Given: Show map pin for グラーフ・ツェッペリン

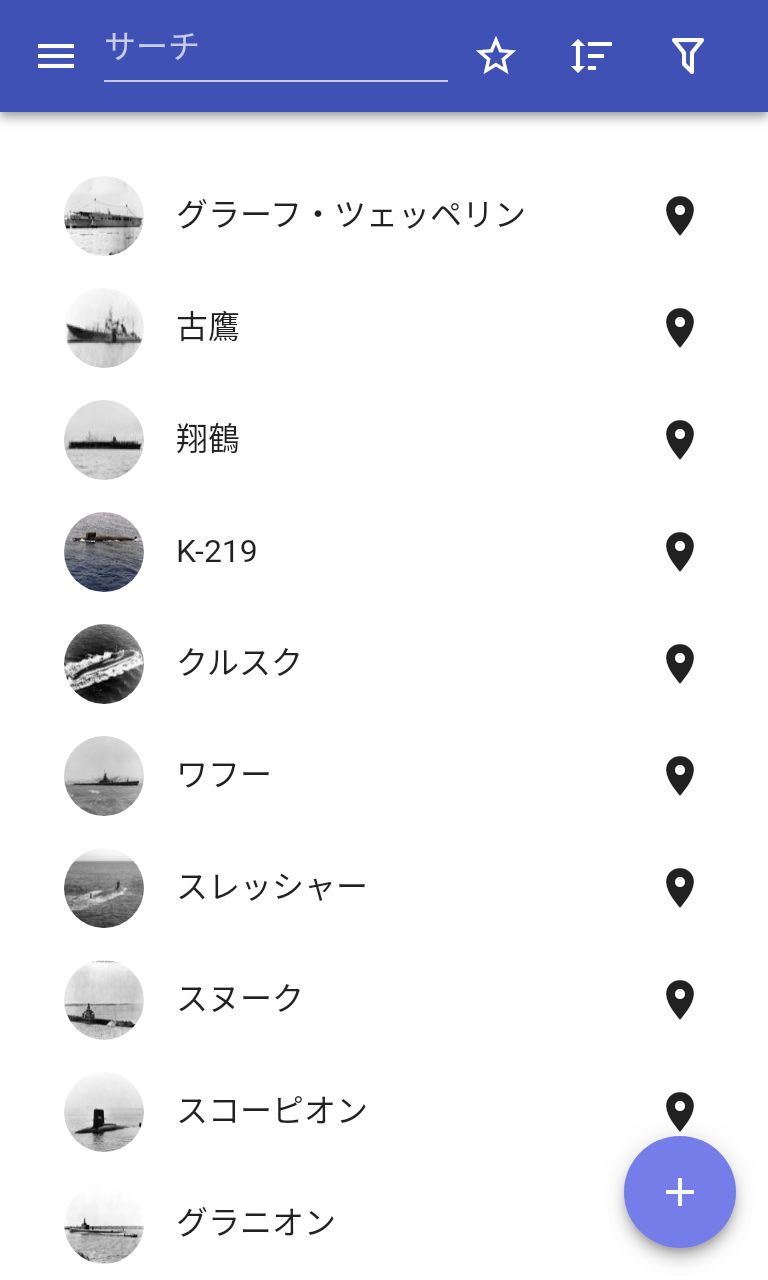Looking at the screenshot, I should 680,216.
